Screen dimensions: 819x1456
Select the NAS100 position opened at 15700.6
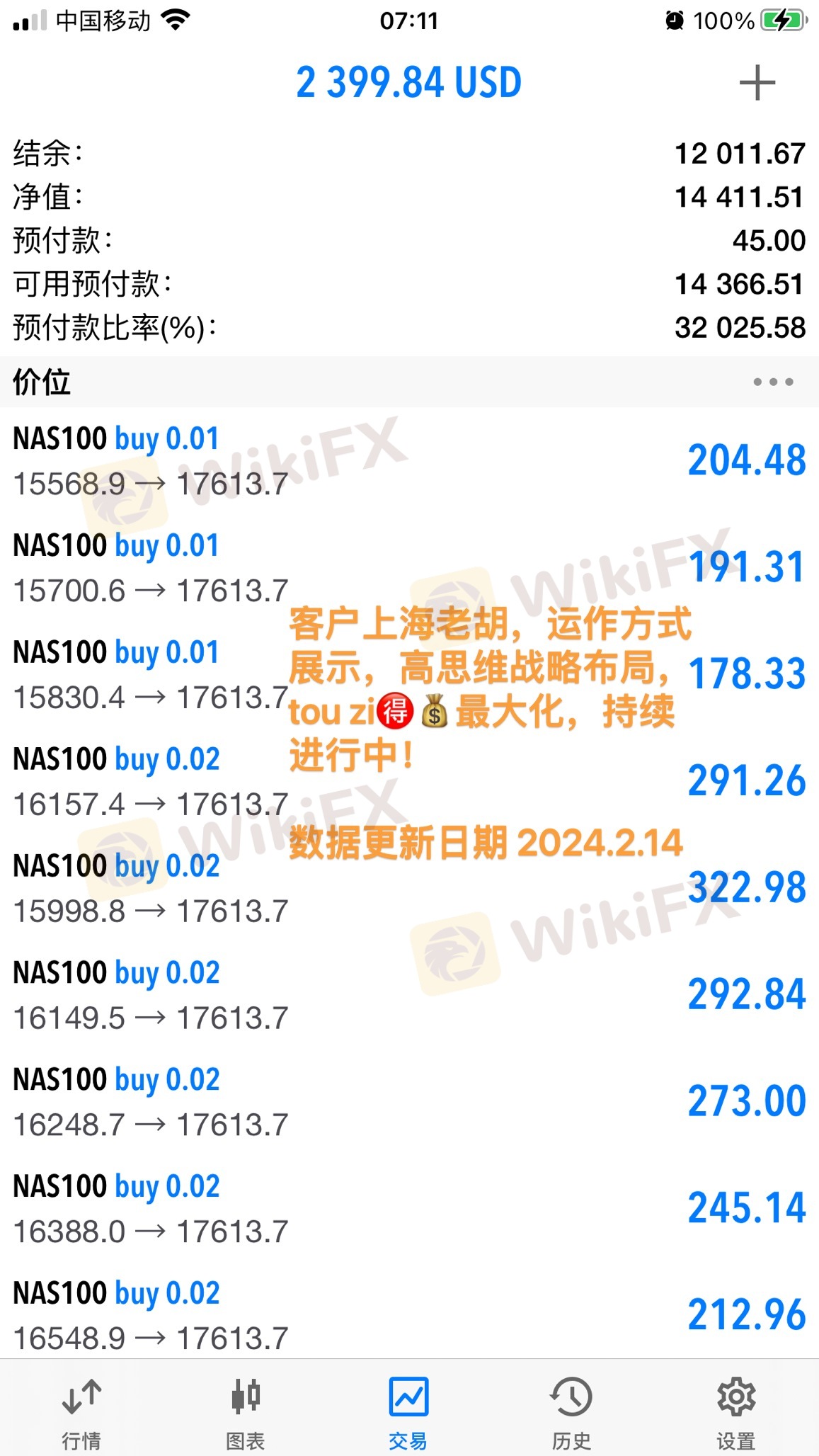pyautogui.click(x=409, y=568)
